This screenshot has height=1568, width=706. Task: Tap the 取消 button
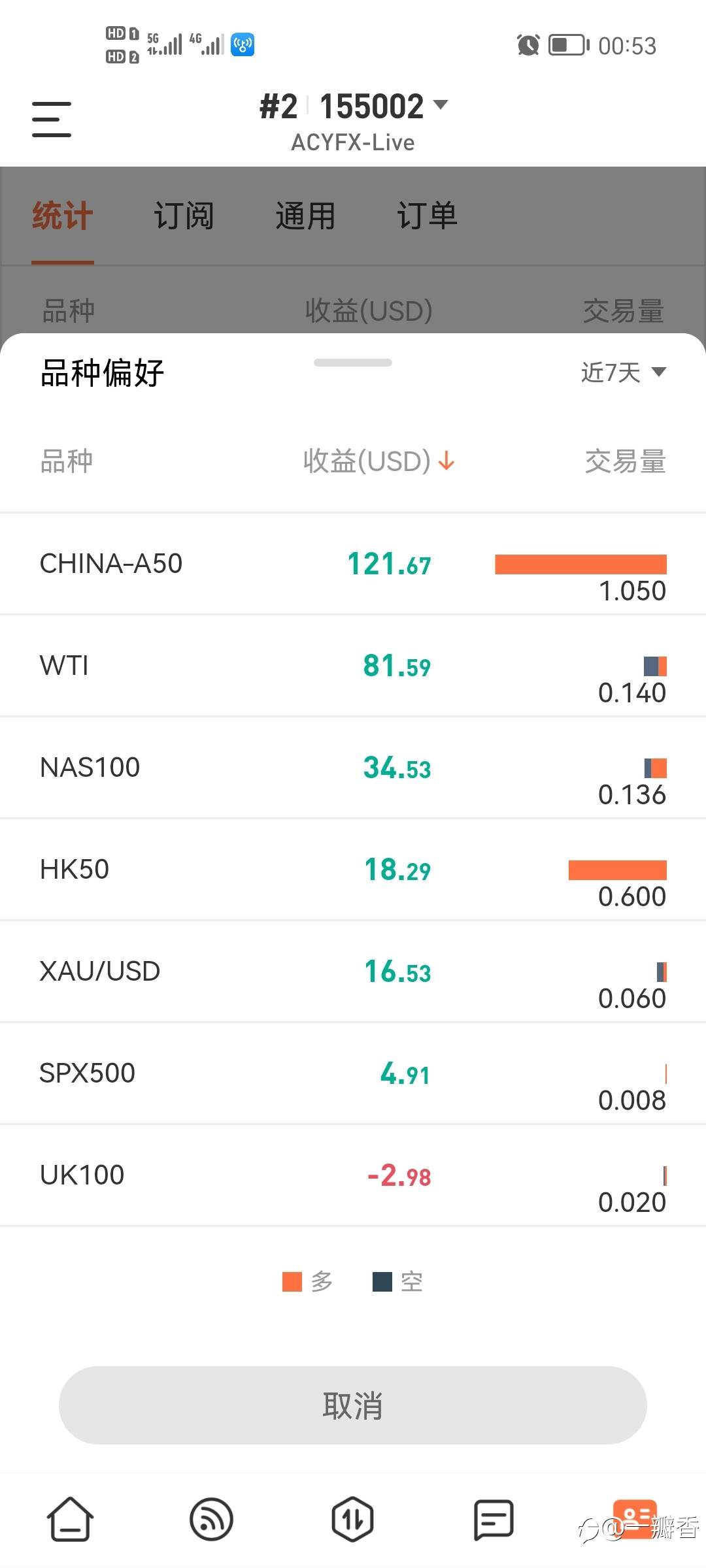coord(353,1405)
